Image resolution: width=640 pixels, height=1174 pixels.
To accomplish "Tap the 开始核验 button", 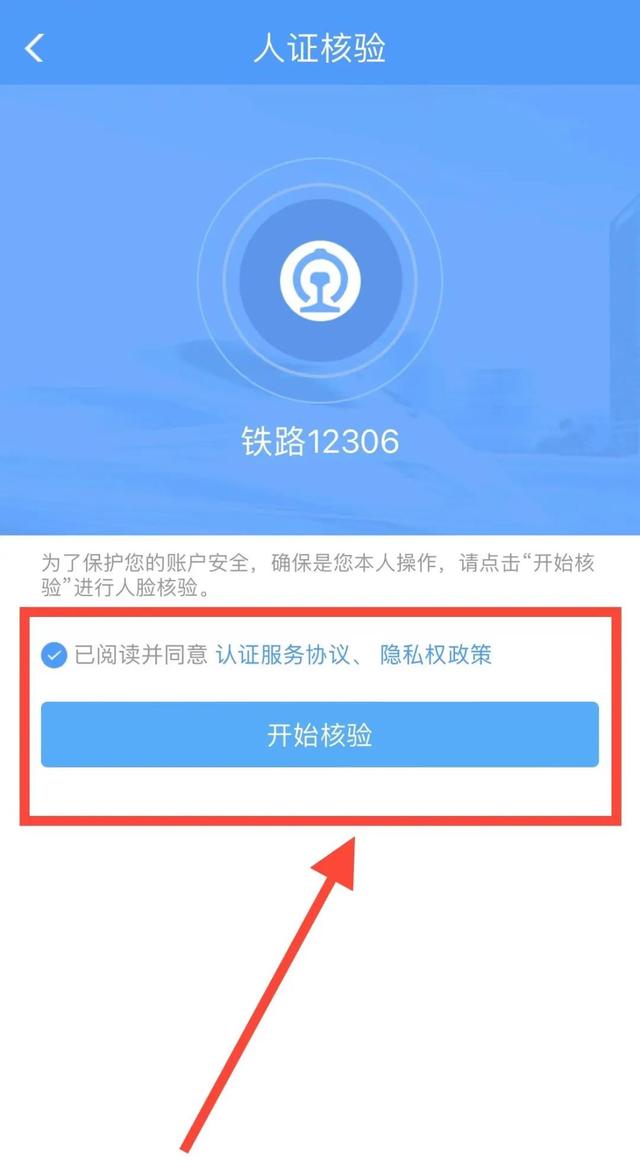I will click(x=320, y=735).
